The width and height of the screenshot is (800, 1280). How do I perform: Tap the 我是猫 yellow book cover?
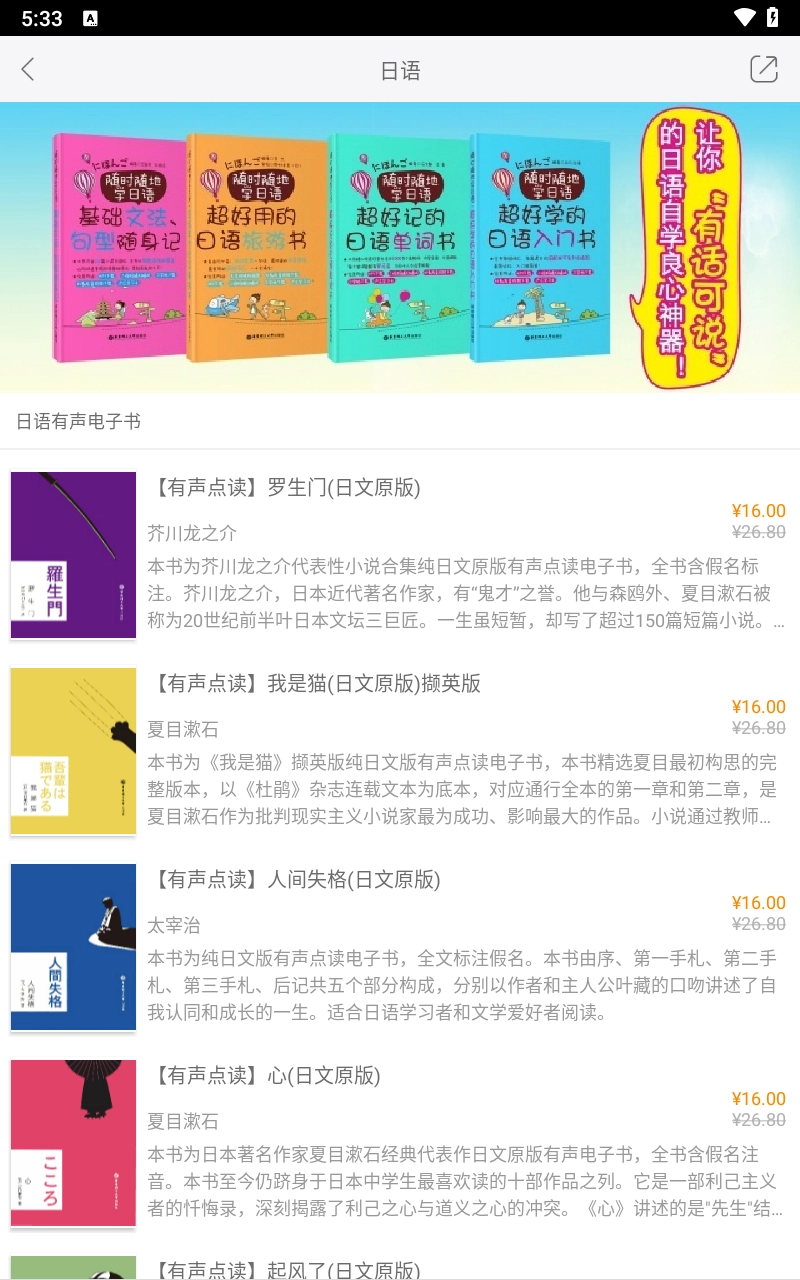[x=72, y=750]
